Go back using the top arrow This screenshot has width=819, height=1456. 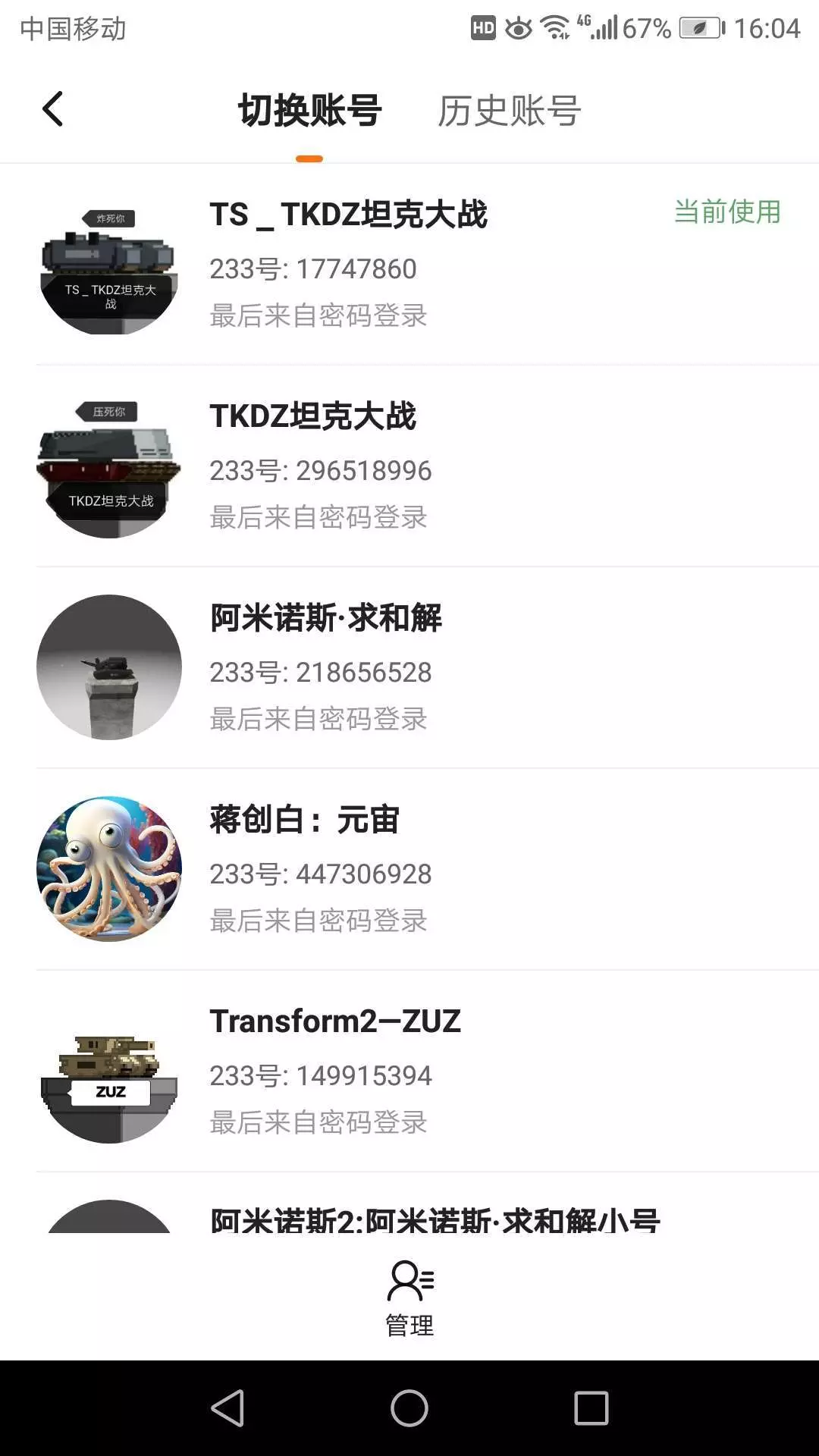(x=52, y=109)
